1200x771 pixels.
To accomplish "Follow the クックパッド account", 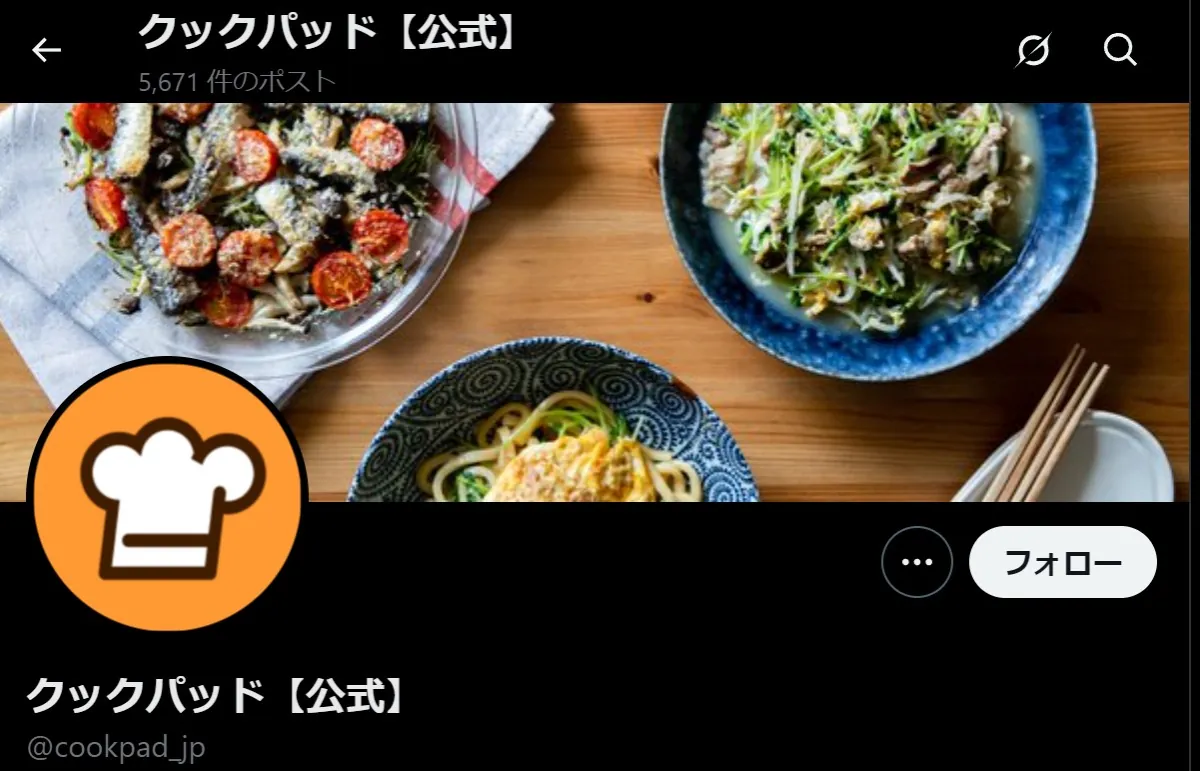I will tap(1062, 562).
